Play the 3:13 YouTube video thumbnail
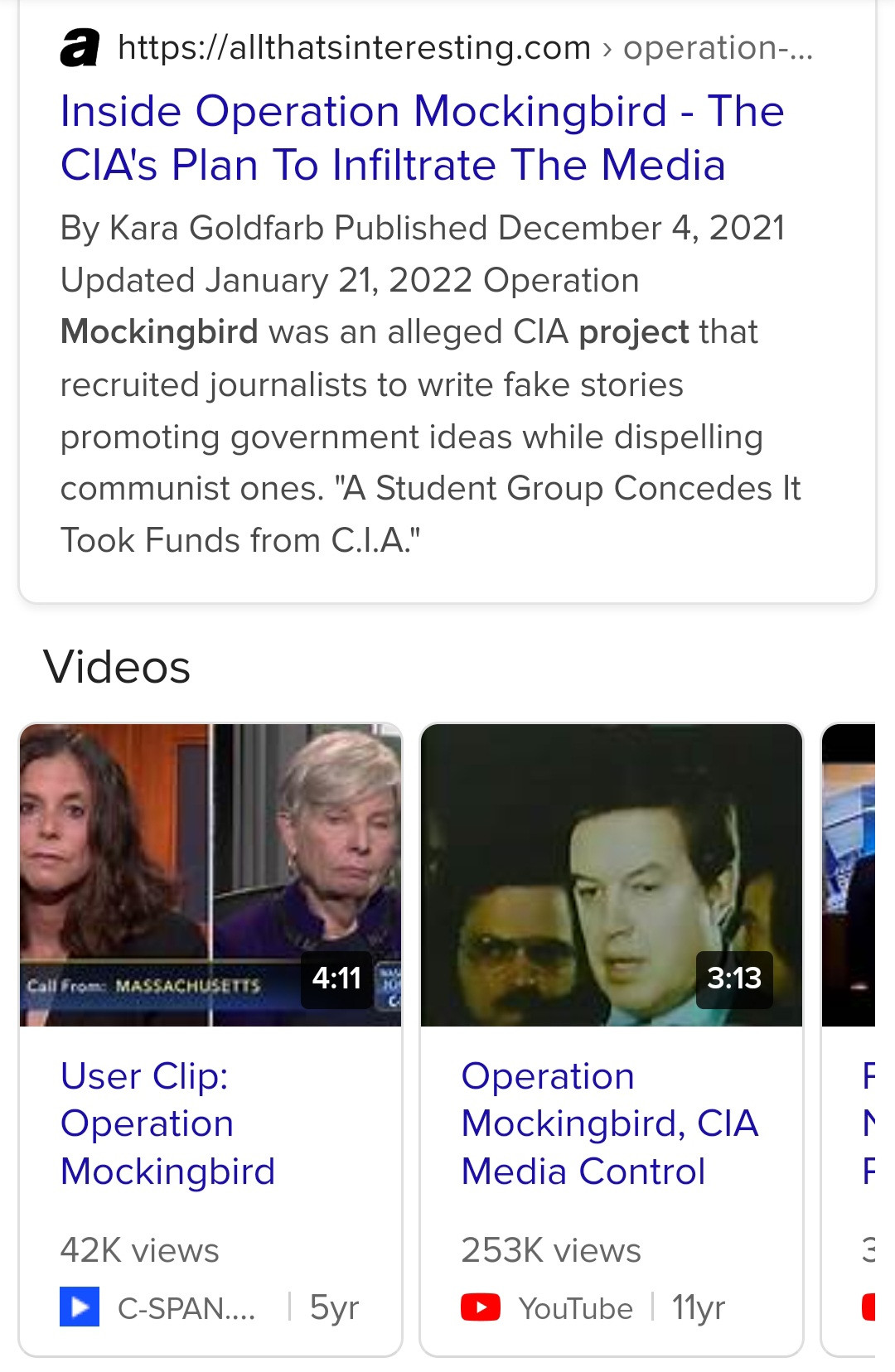This screenshot has width=895, height=1372. [x=612, y=875]
